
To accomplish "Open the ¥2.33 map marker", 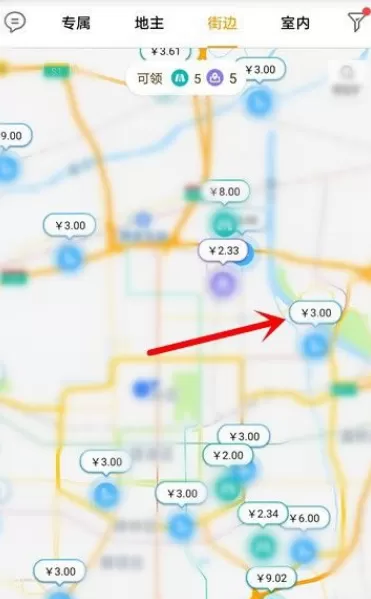I will [224, 251].
